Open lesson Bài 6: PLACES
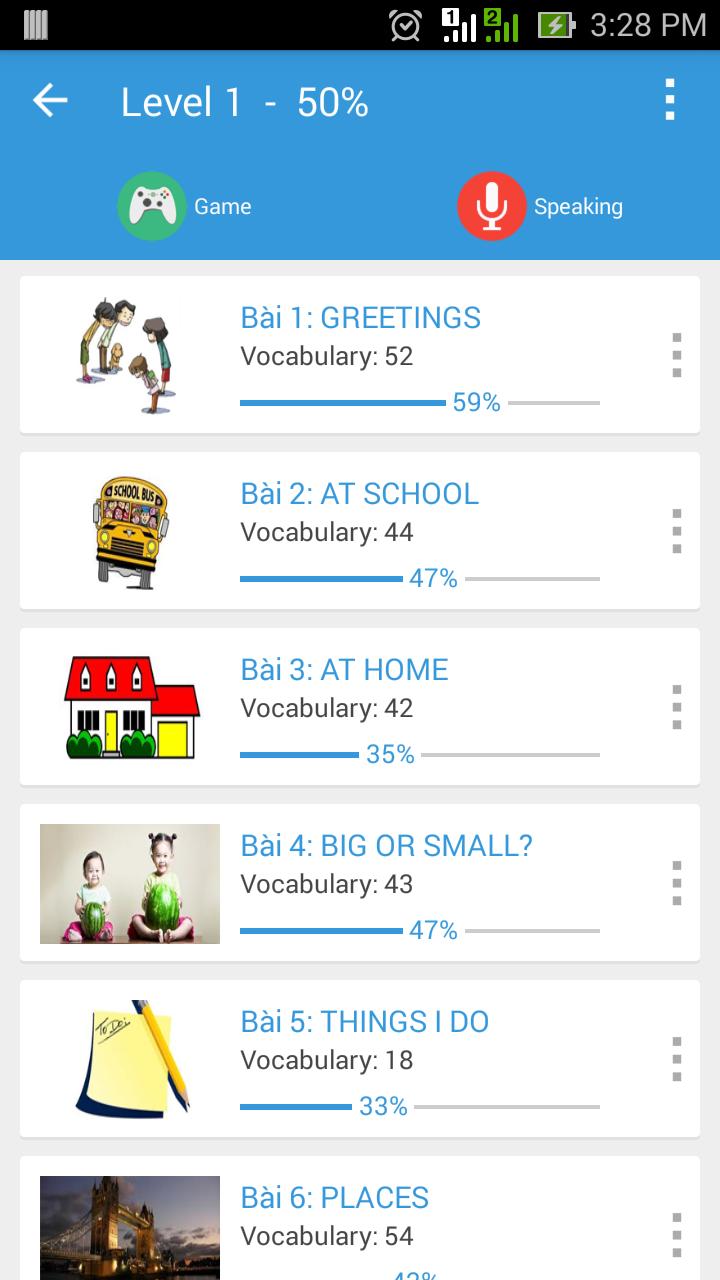The height and width of the screenshot is (1280, 720). (334, 1198)
